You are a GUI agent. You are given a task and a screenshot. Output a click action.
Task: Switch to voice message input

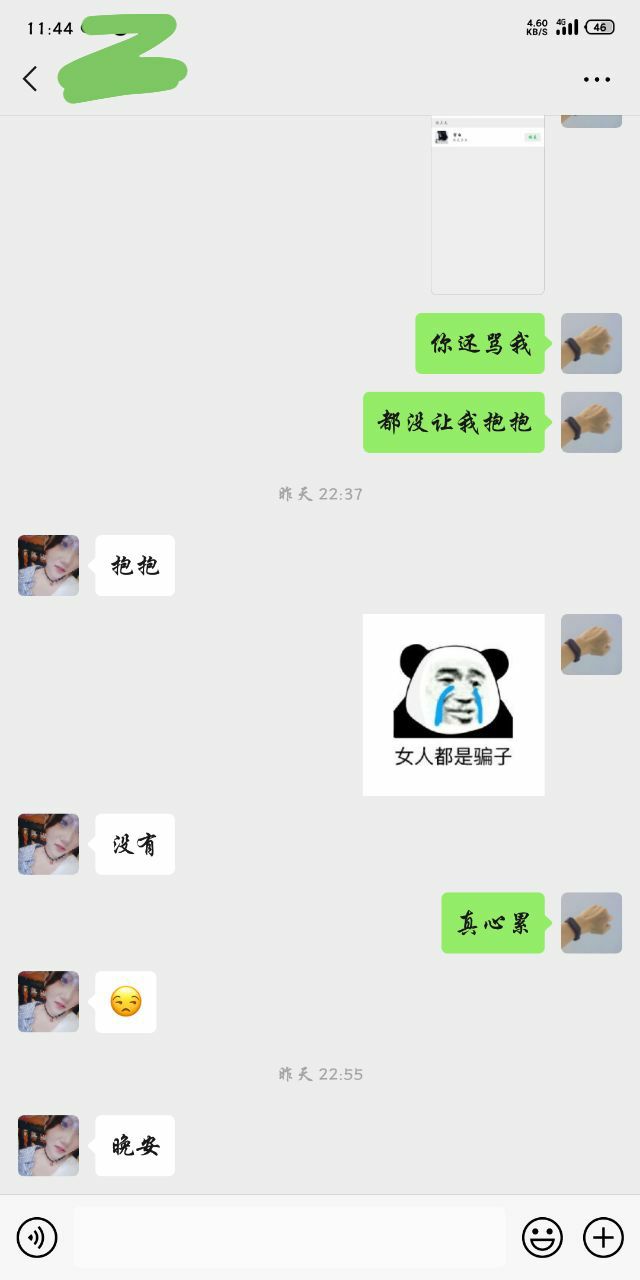[37, 1238]
